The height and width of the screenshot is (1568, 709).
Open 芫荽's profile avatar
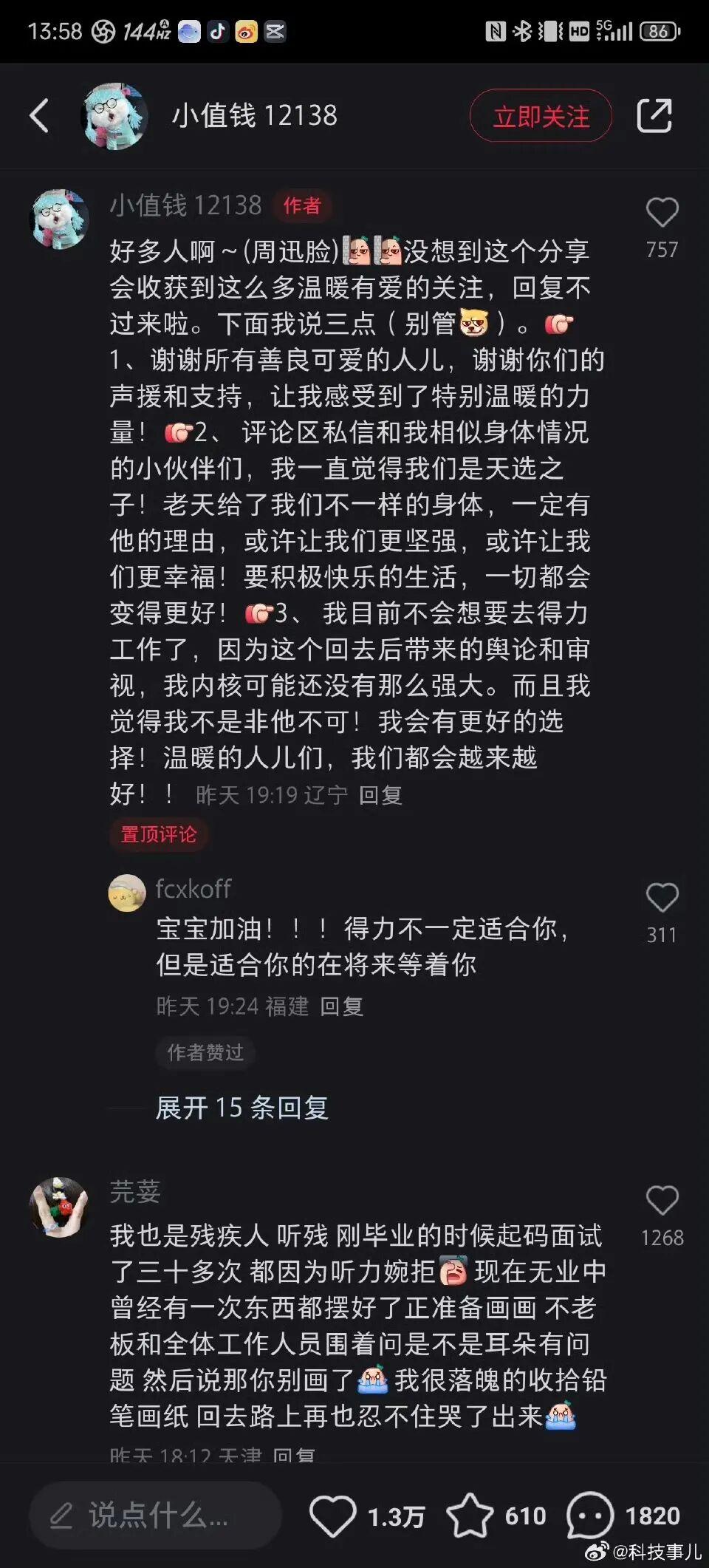tap(59, 1206)
